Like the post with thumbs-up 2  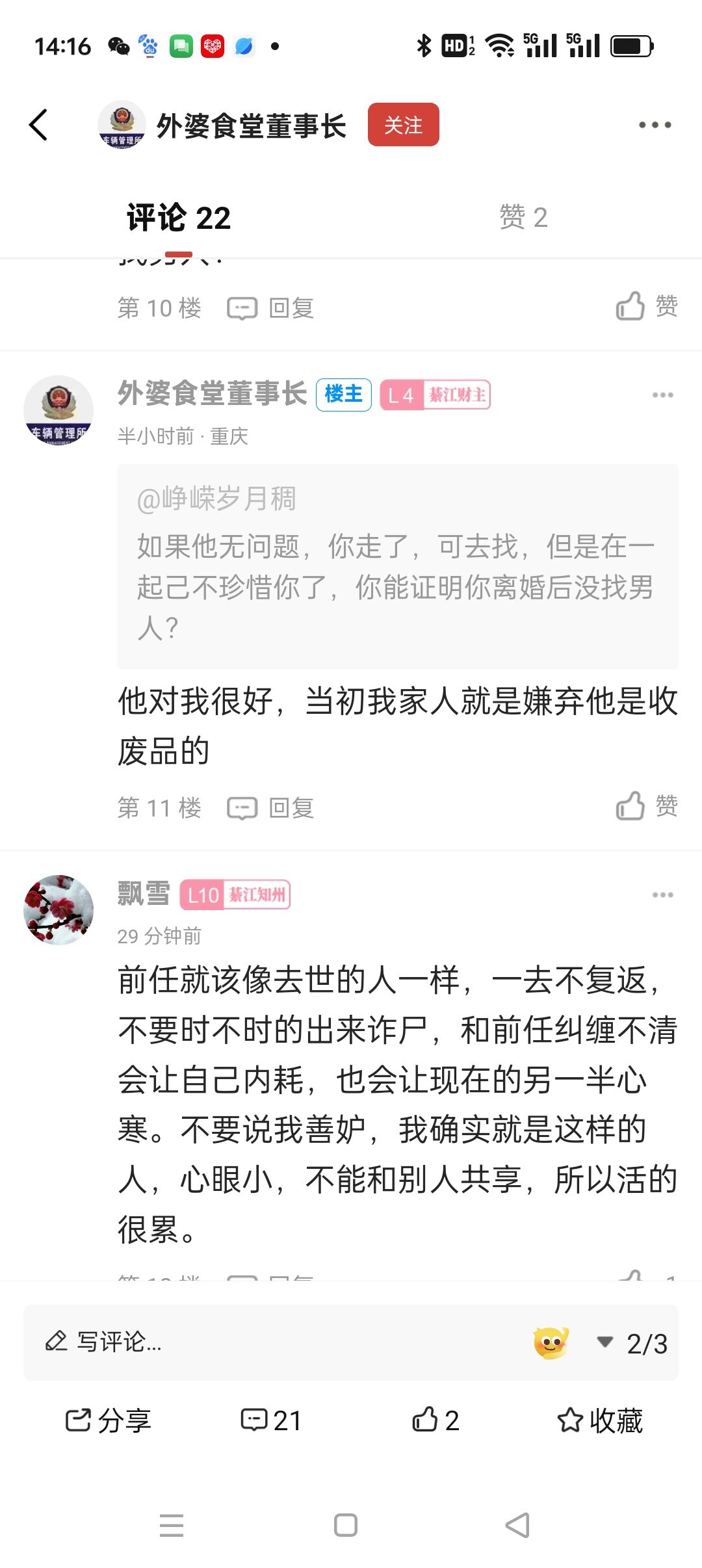click(435, 1420)
